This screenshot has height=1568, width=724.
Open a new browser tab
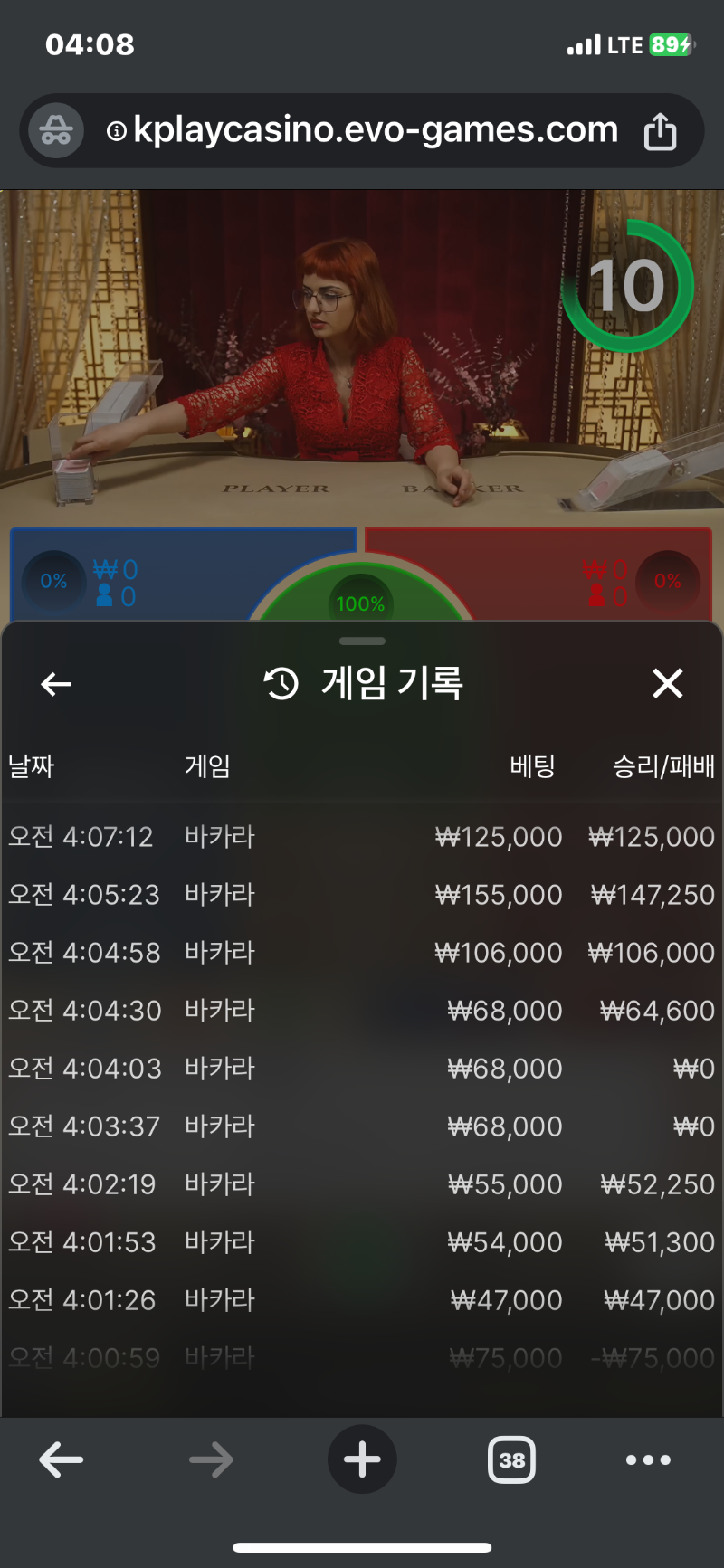pos(362,1459)
